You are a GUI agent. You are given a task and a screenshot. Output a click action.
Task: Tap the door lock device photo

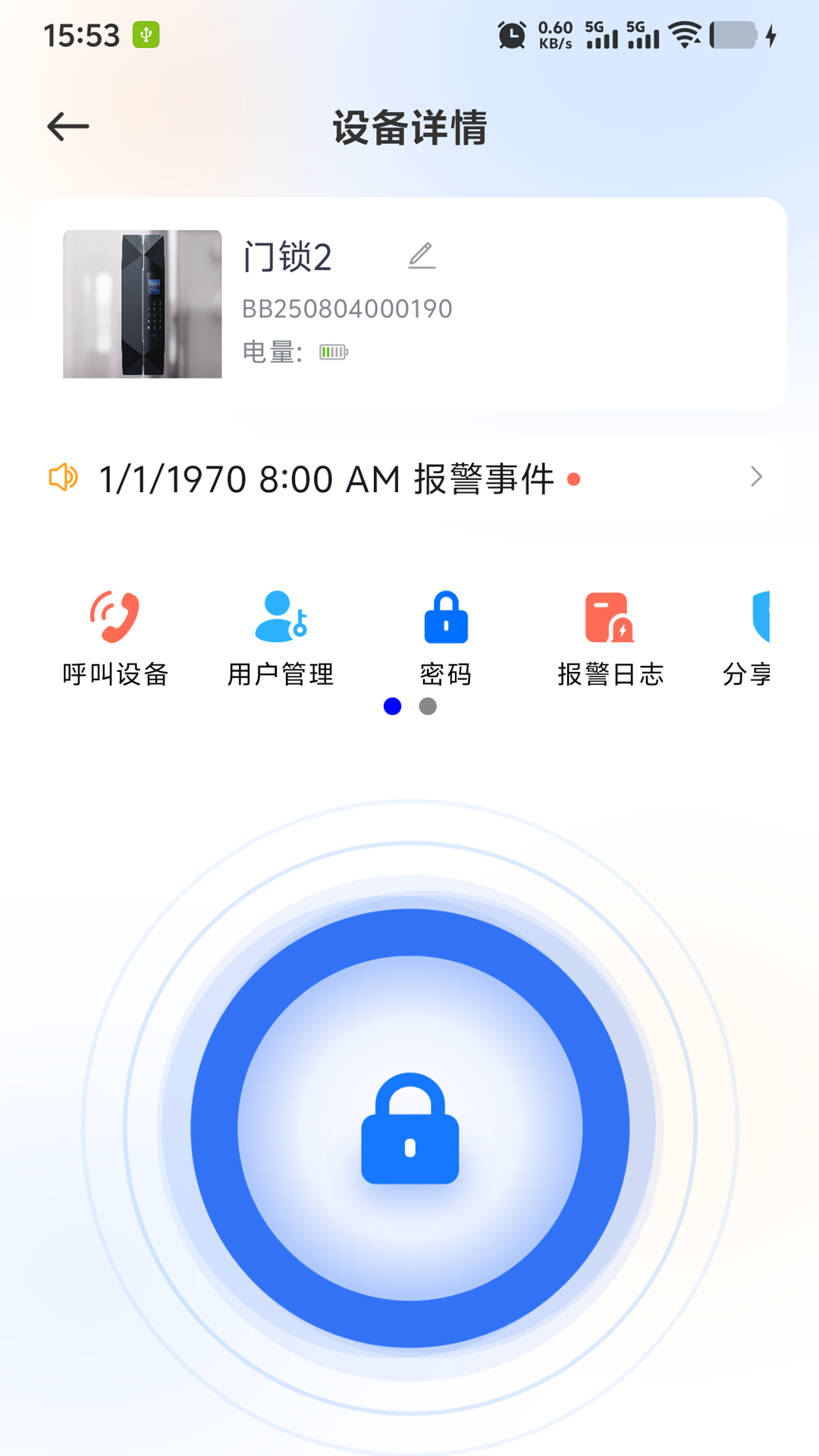(143, 304)
